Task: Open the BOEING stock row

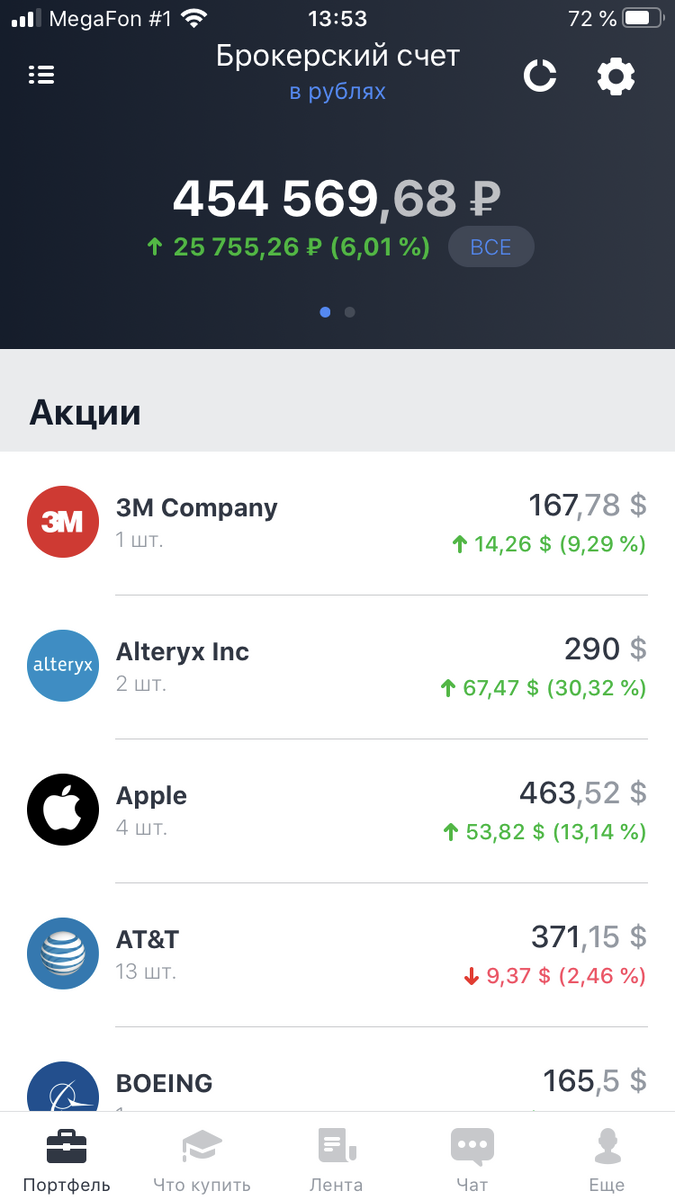Action: 337,1070
